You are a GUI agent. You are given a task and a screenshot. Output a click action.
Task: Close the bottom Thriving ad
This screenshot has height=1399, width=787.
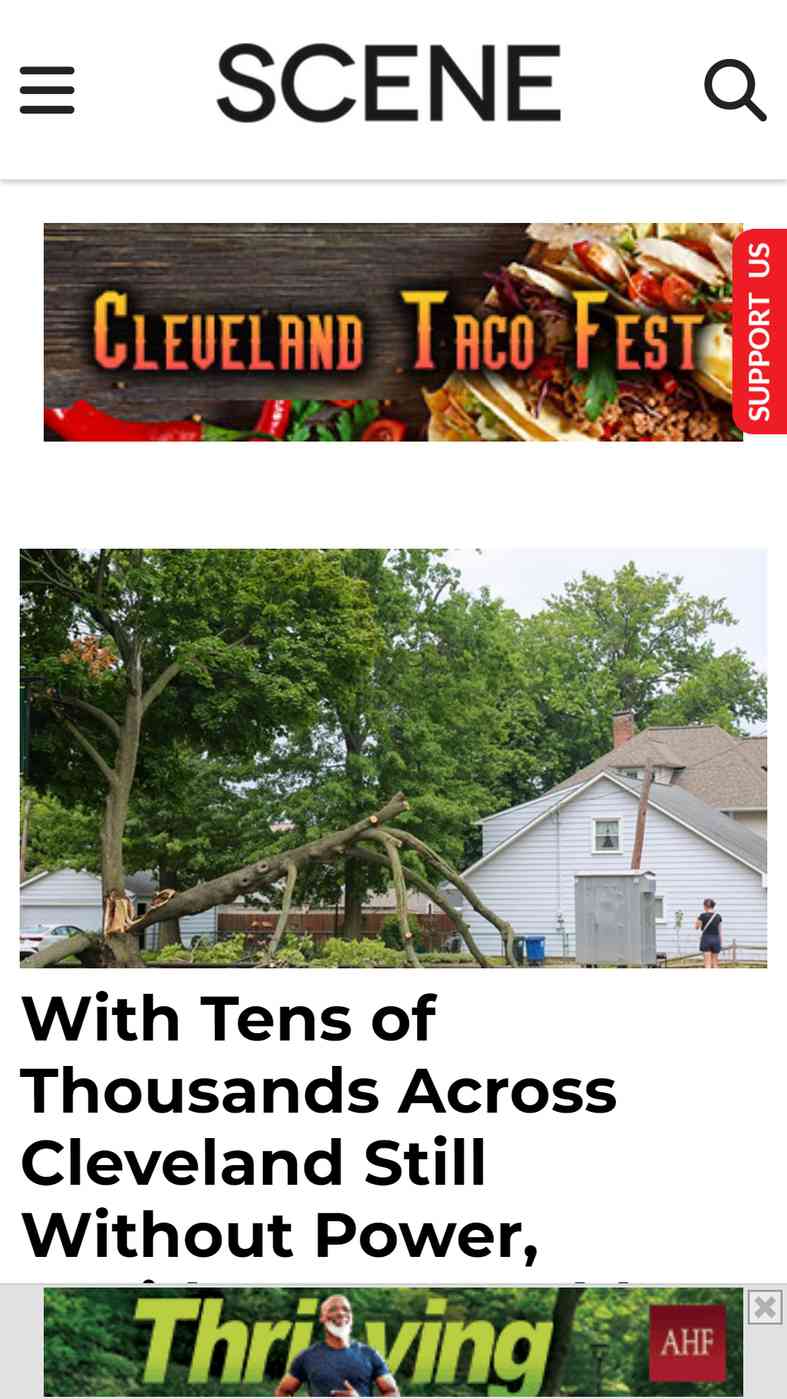pyautogui.click(x=765, y=1306)
